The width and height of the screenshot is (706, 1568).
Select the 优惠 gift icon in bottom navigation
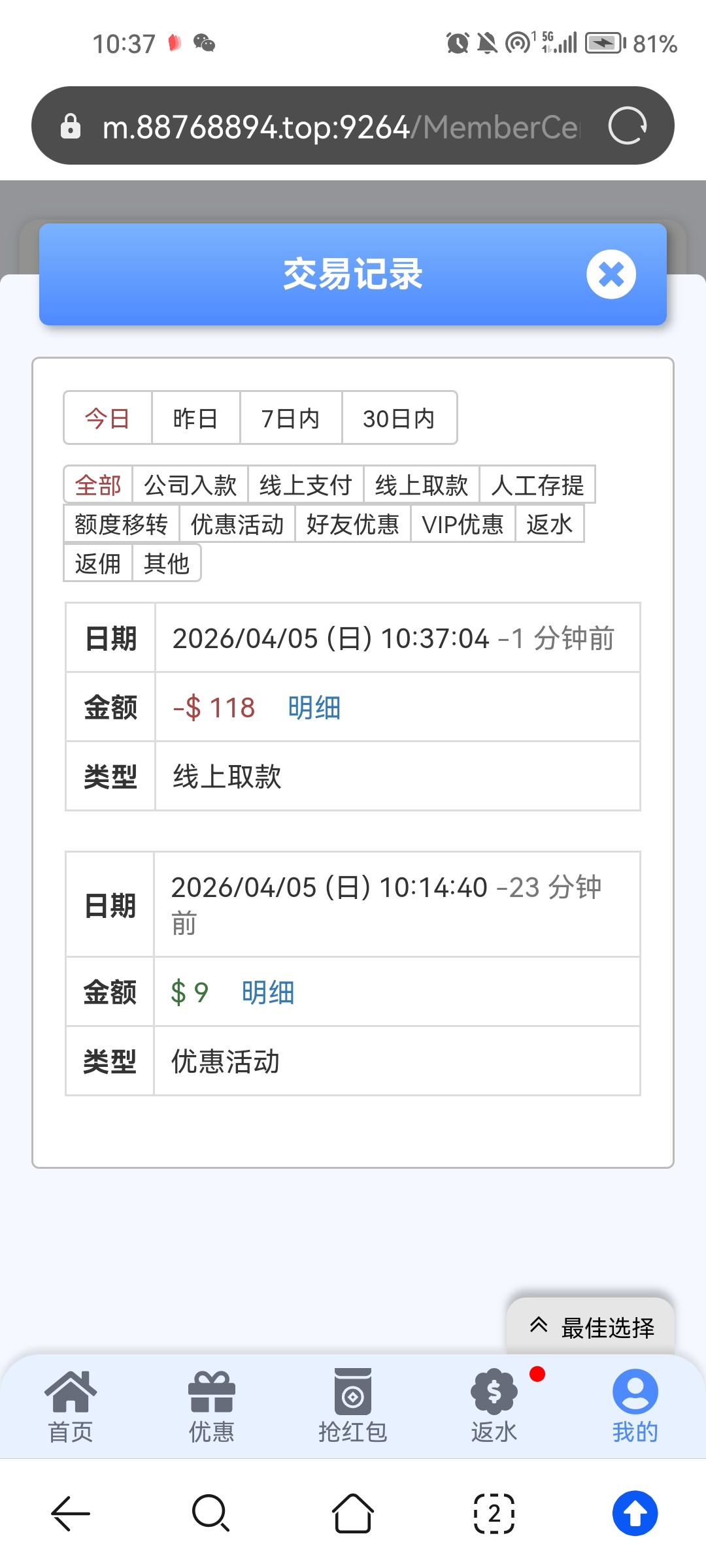(211, 1398)
